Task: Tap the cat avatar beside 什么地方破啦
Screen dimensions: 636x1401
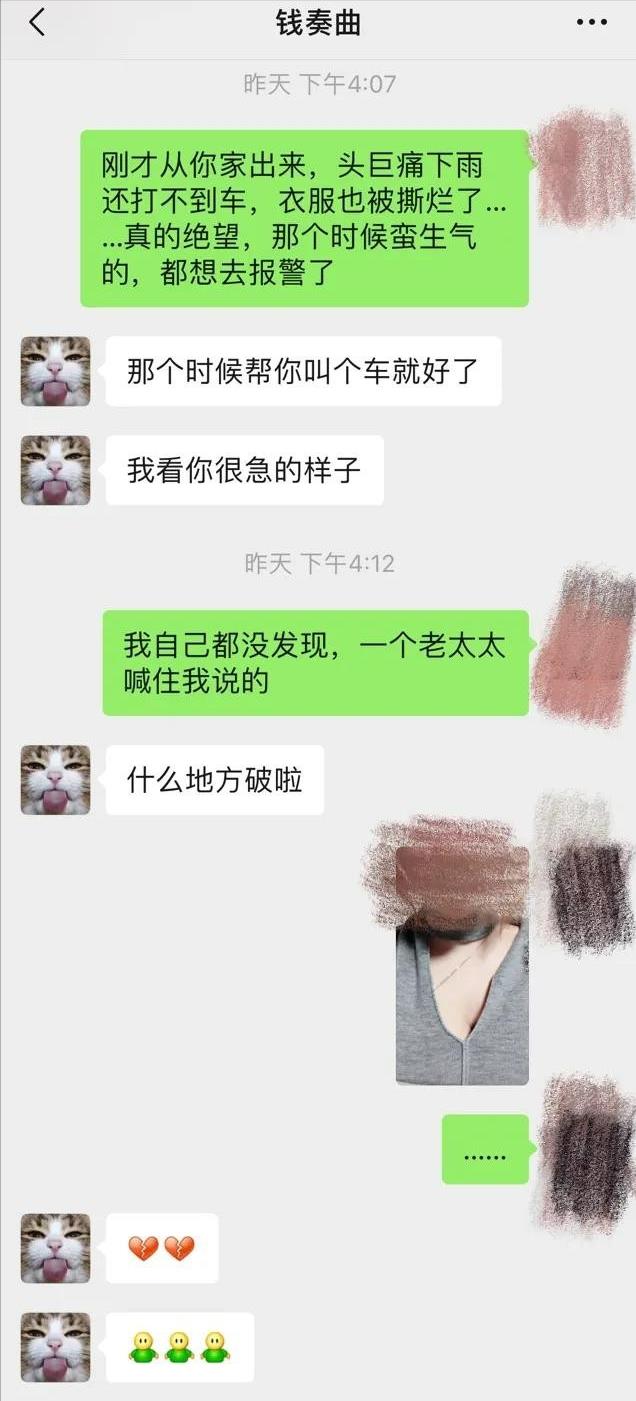Action: [56, 780]
